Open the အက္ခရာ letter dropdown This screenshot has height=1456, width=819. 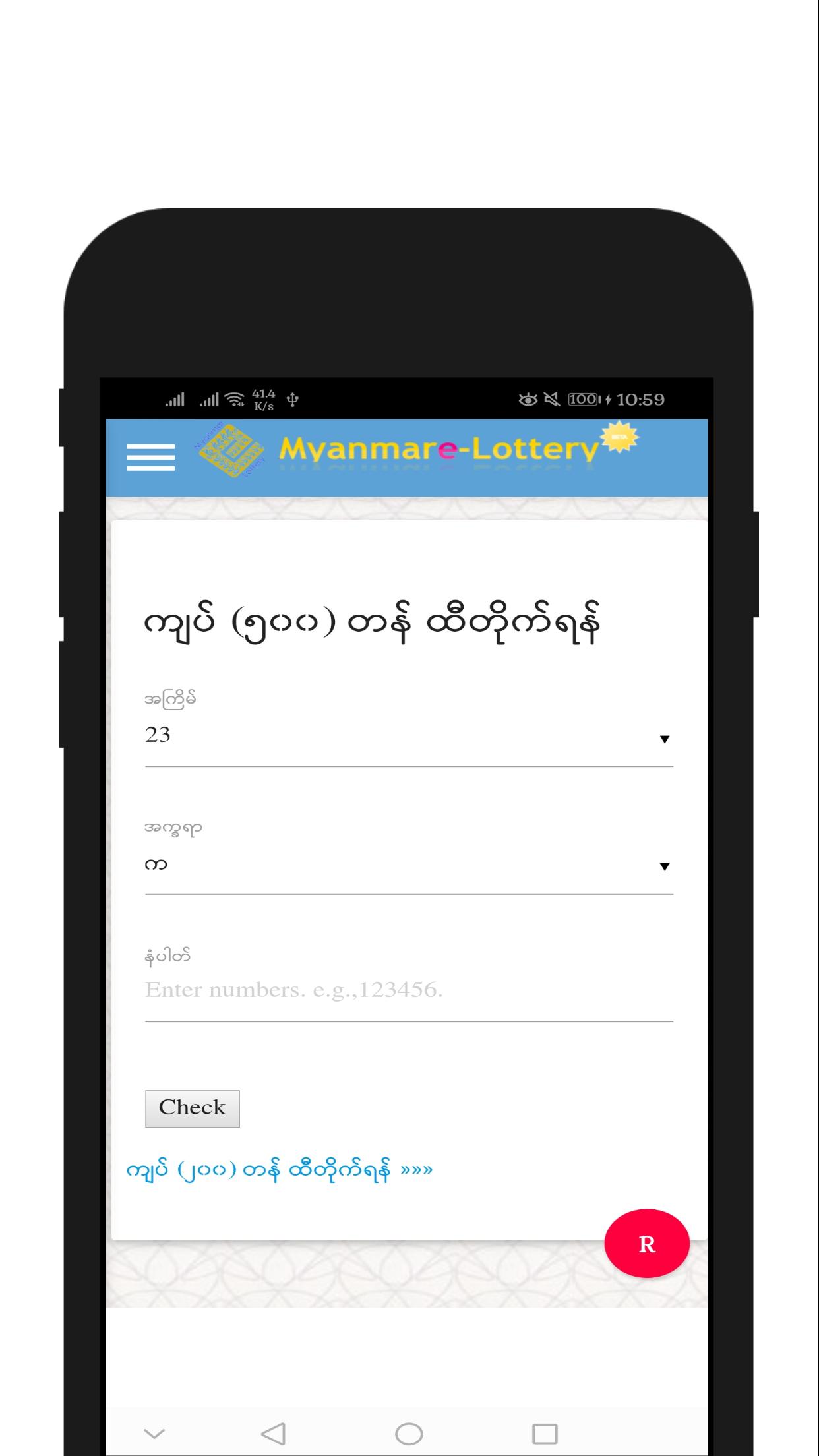tap(408, 865)
